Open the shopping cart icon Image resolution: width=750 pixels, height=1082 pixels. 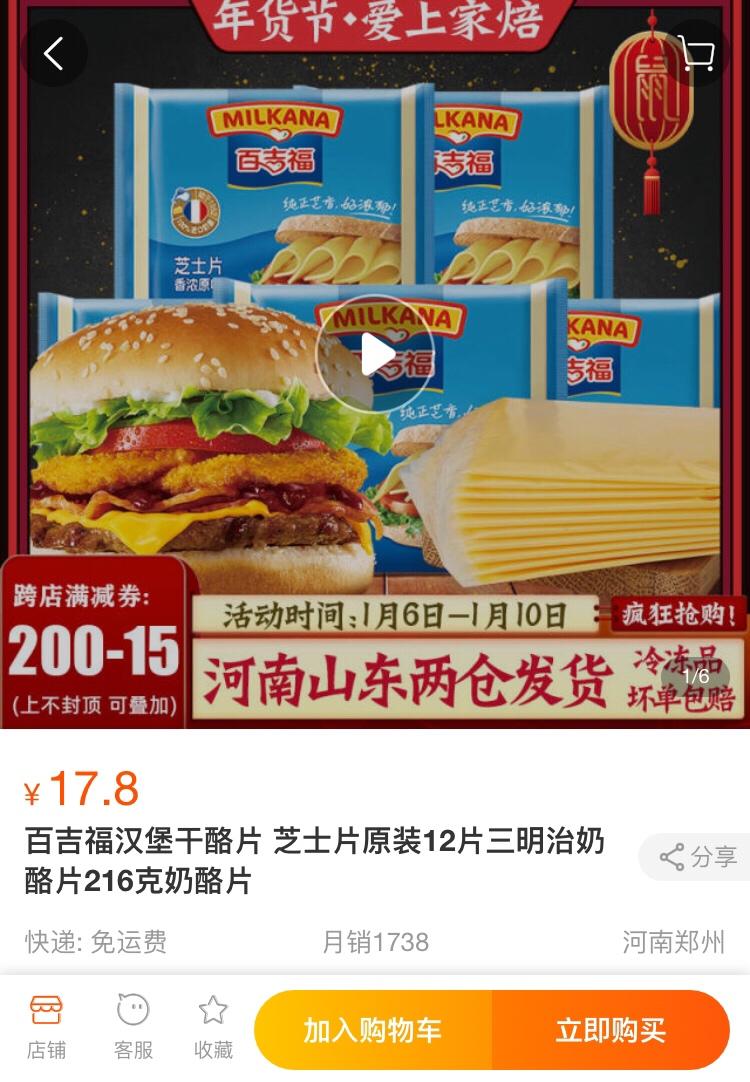(695, 53)
